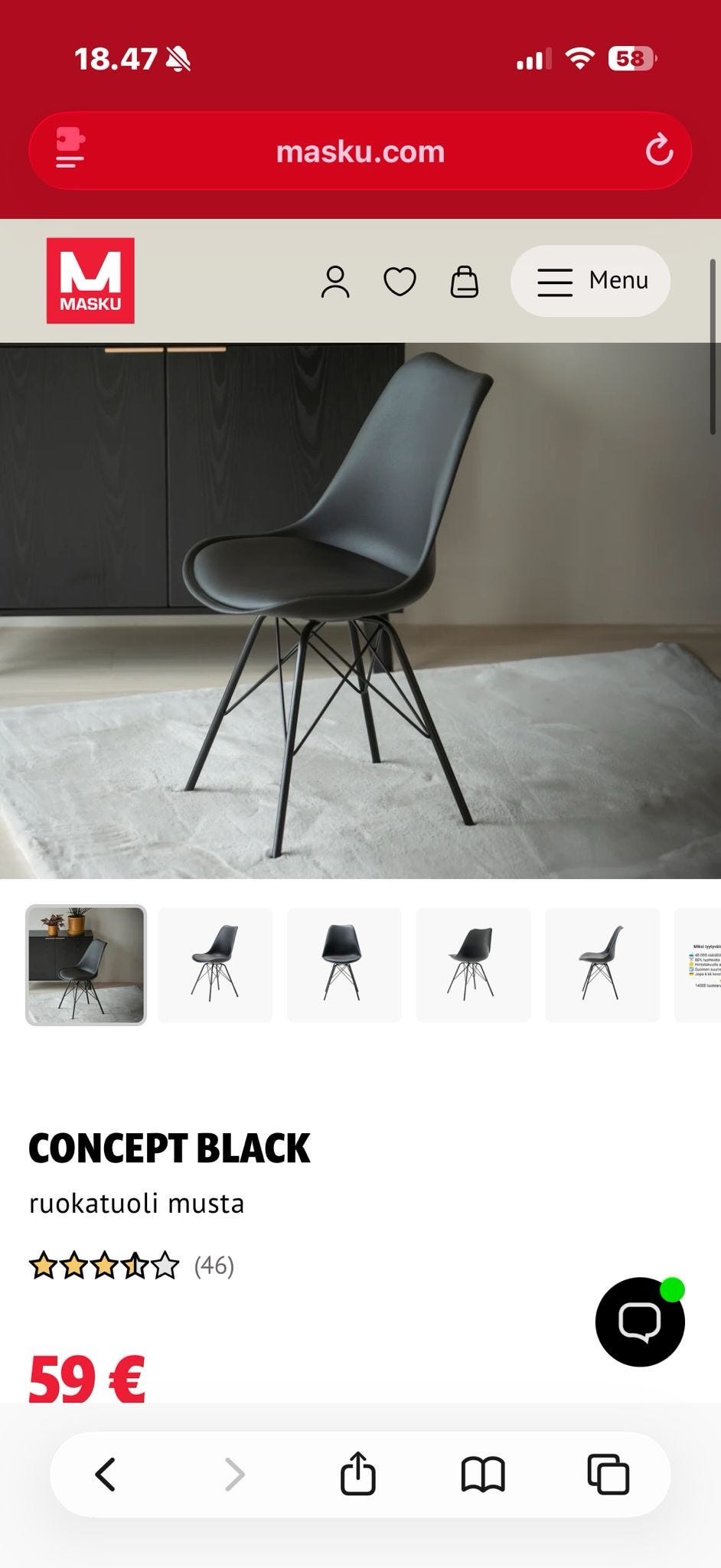Show open browser tabs
The height and width of the screenshot is (1568, 721).
(x=608, y=1474)
